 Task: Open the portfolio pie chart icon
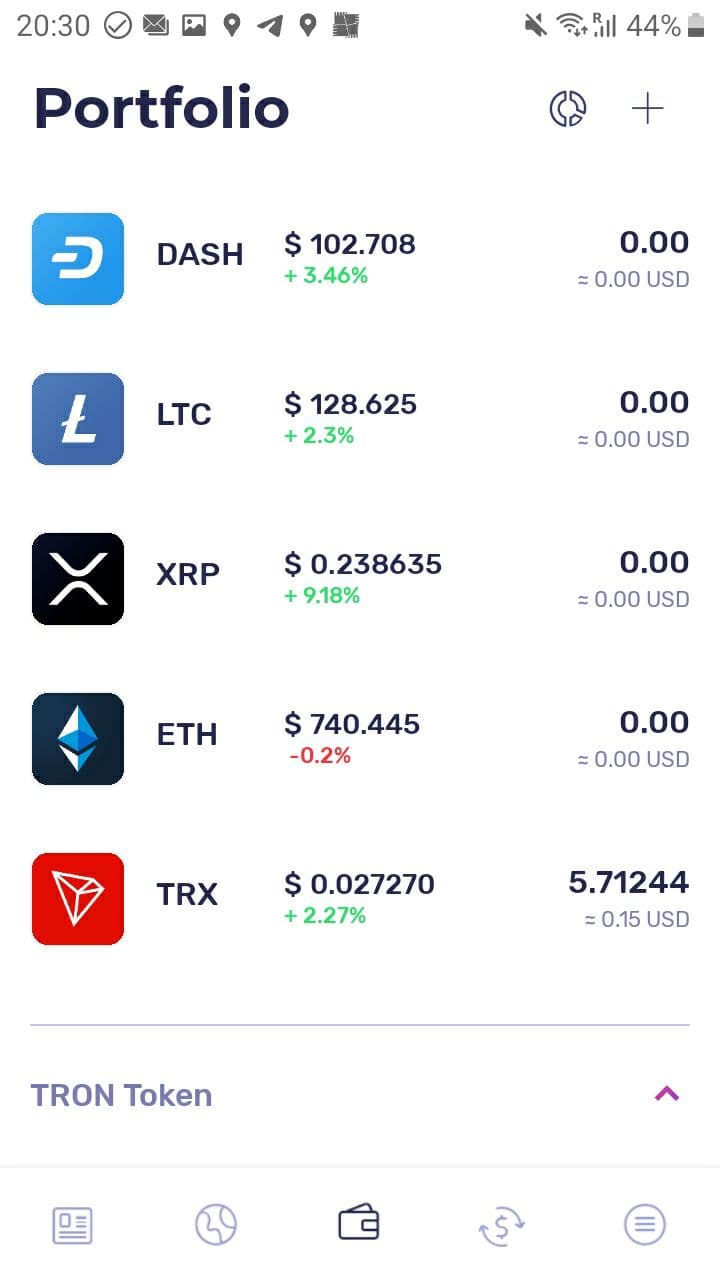pyautogui.click(x=568, y=109)
